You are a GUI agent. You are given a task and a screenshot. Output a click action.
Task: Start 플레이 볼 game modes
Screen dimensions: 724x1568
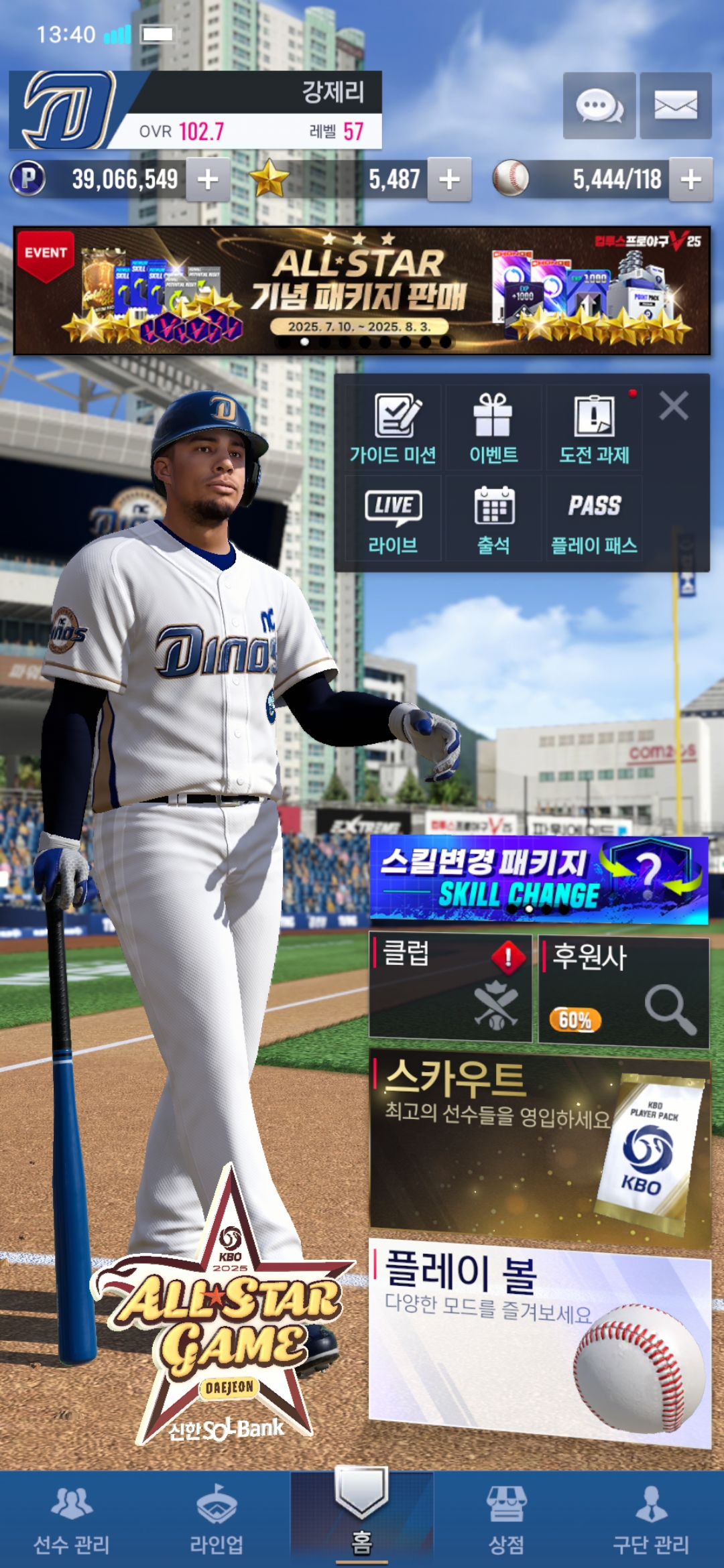point(540,1340)
